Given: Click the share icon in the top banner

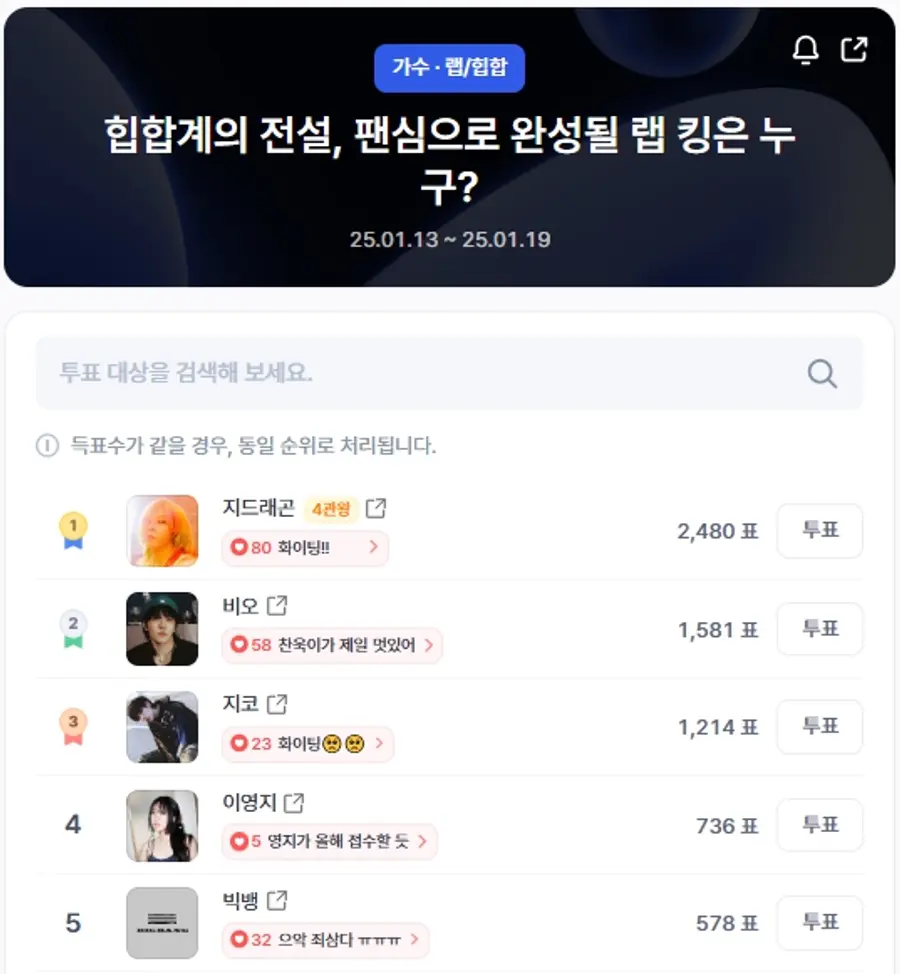Looking at the screenshot, I should [853, 49].
